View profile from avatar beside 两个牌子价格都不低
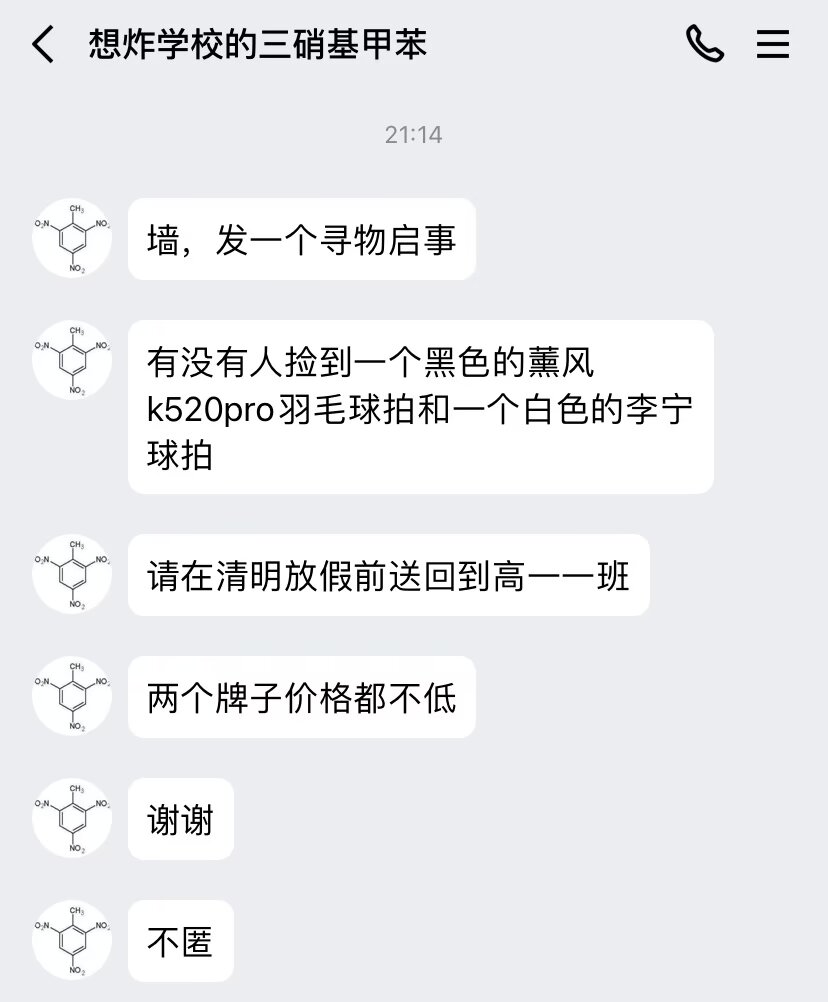828x1002 pixels. (72, 696)
